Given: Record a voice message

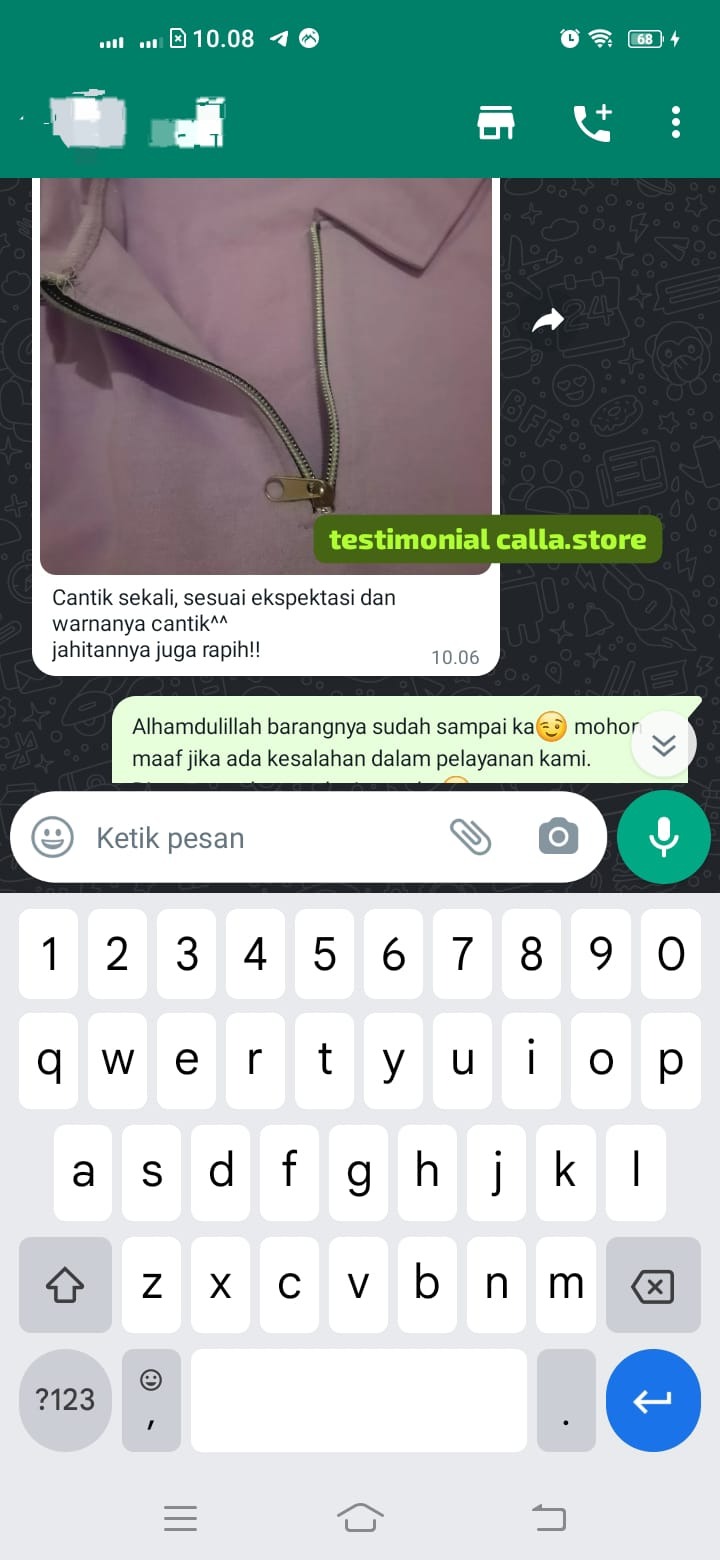Looking at the screenshot, I should point(663,837).
